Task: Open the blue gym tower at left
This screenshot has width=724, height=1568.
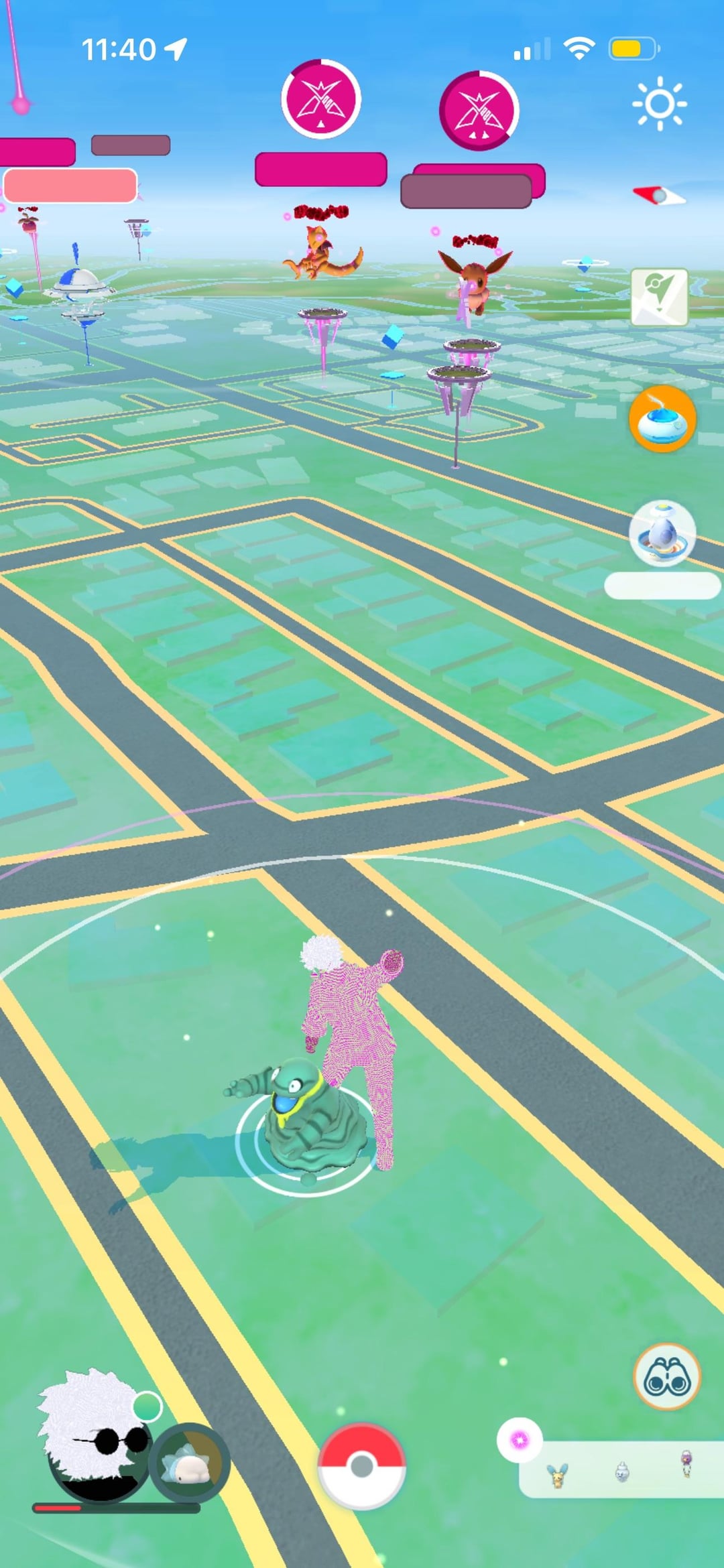Action: click(x=79, y=285)
